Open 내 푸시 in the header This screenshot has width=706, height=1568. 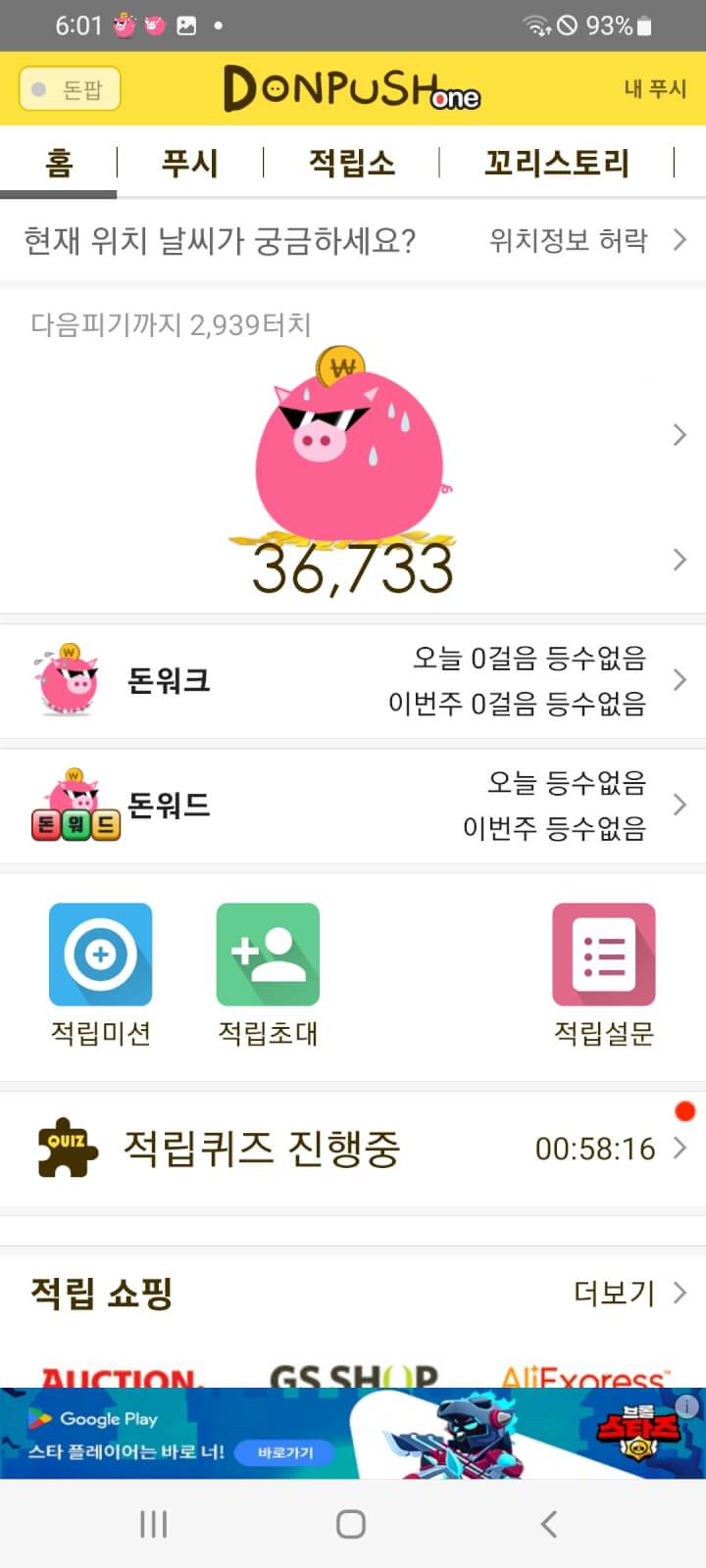click(655, 89)
